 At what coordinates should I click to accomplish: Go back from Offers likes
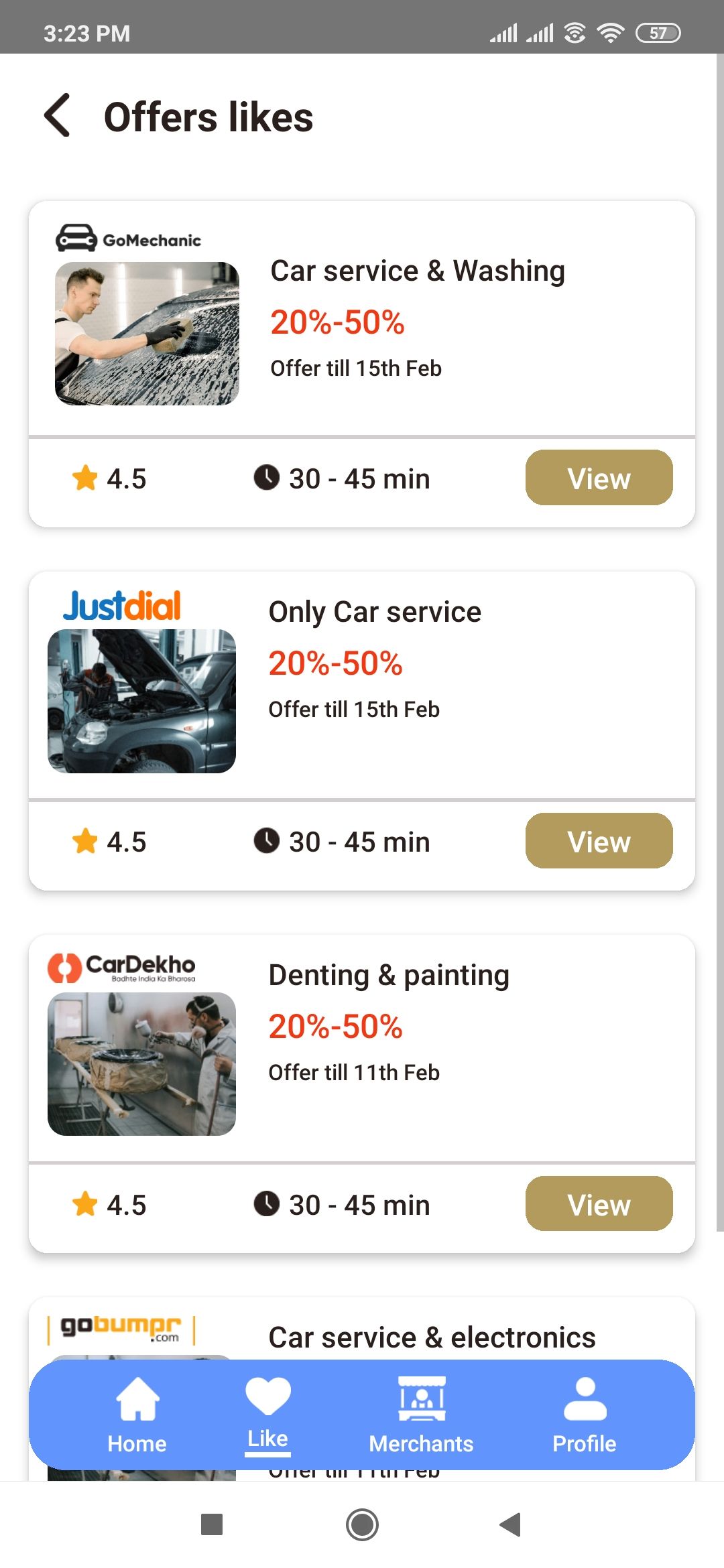[x=58, y=115]
